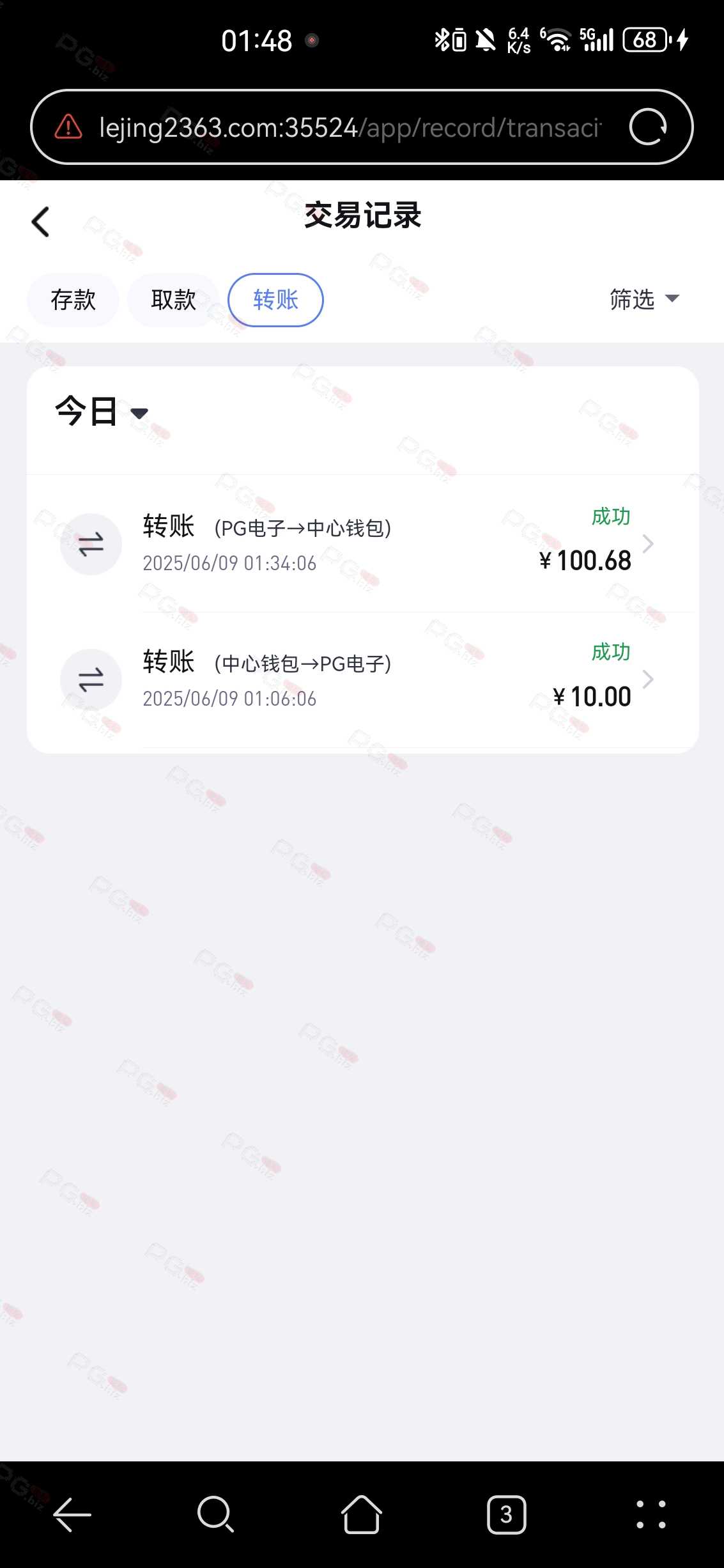Expand the 今日 date dropdown
The image size is (724, 1568).
point(102,412)
